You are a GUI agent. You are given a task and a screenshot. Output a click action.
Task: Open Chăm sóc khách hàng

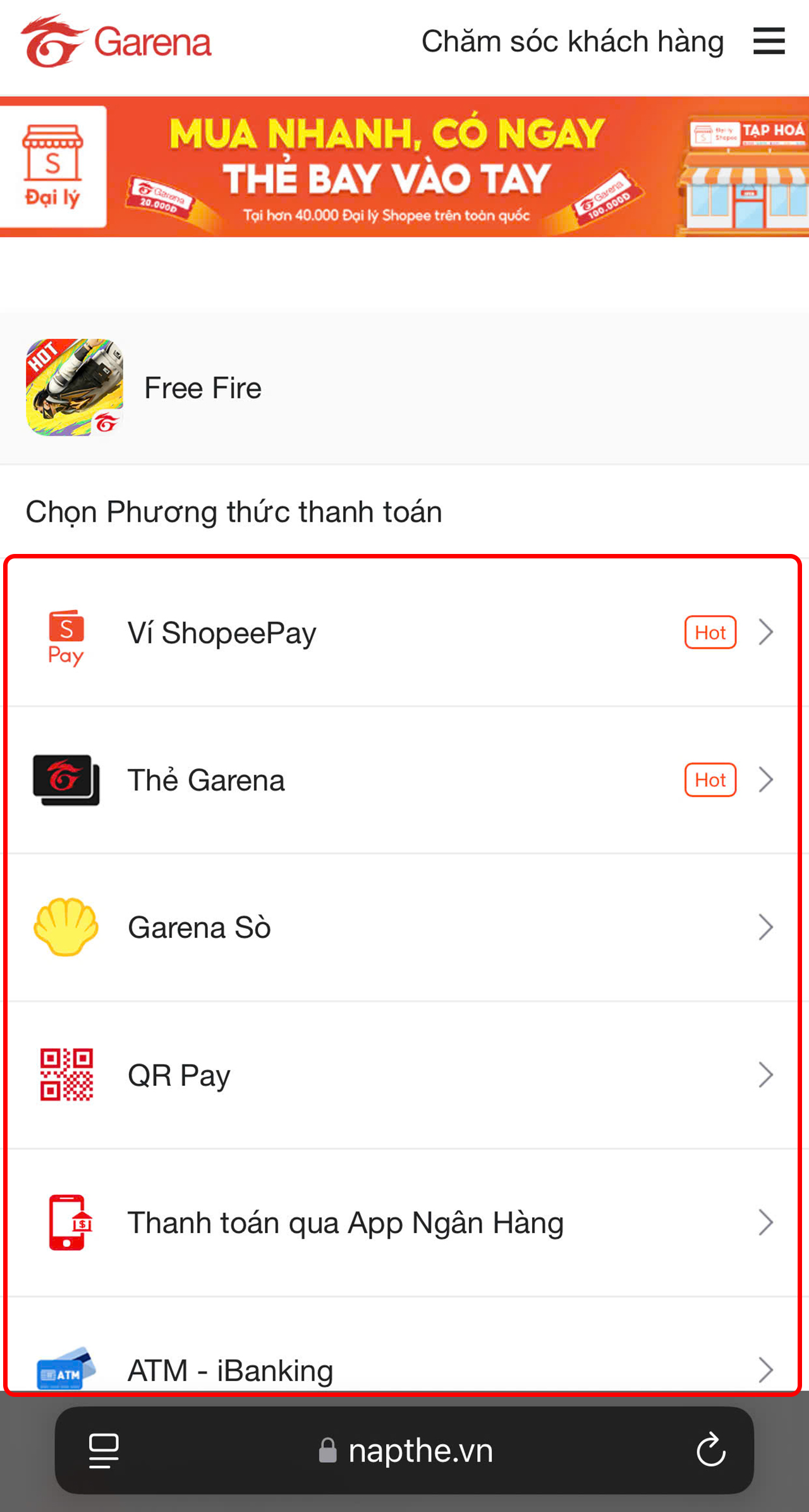click(573, 40)
